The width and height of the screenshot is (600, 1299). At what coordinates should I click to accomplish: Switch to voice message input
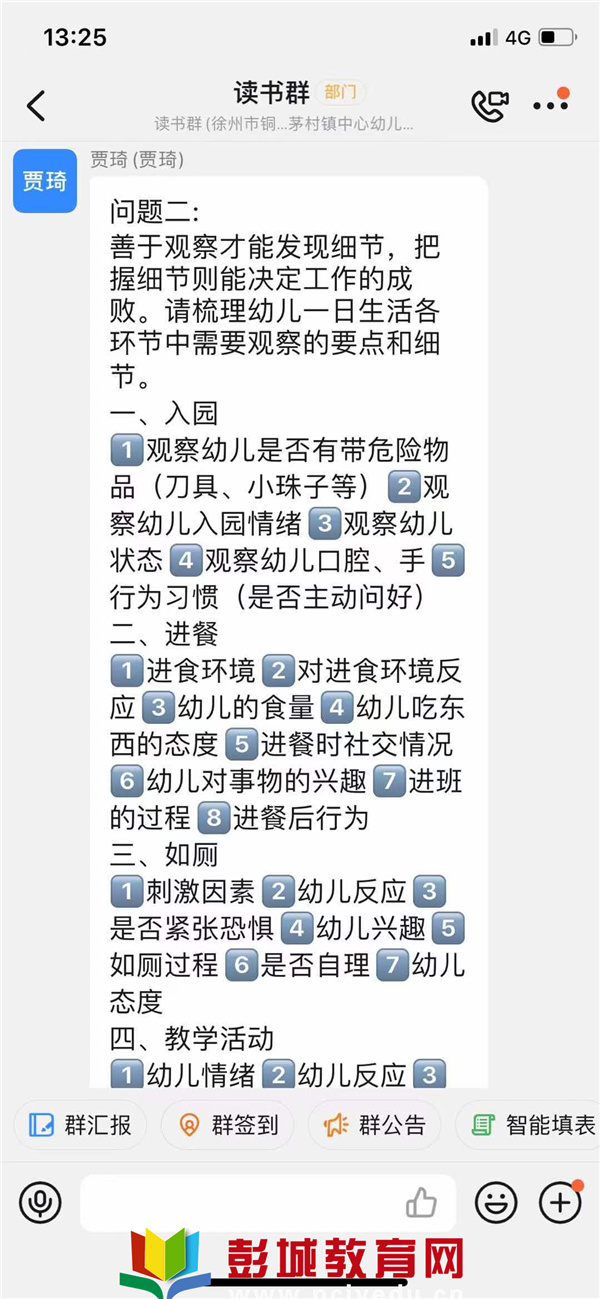[40, 1202]
